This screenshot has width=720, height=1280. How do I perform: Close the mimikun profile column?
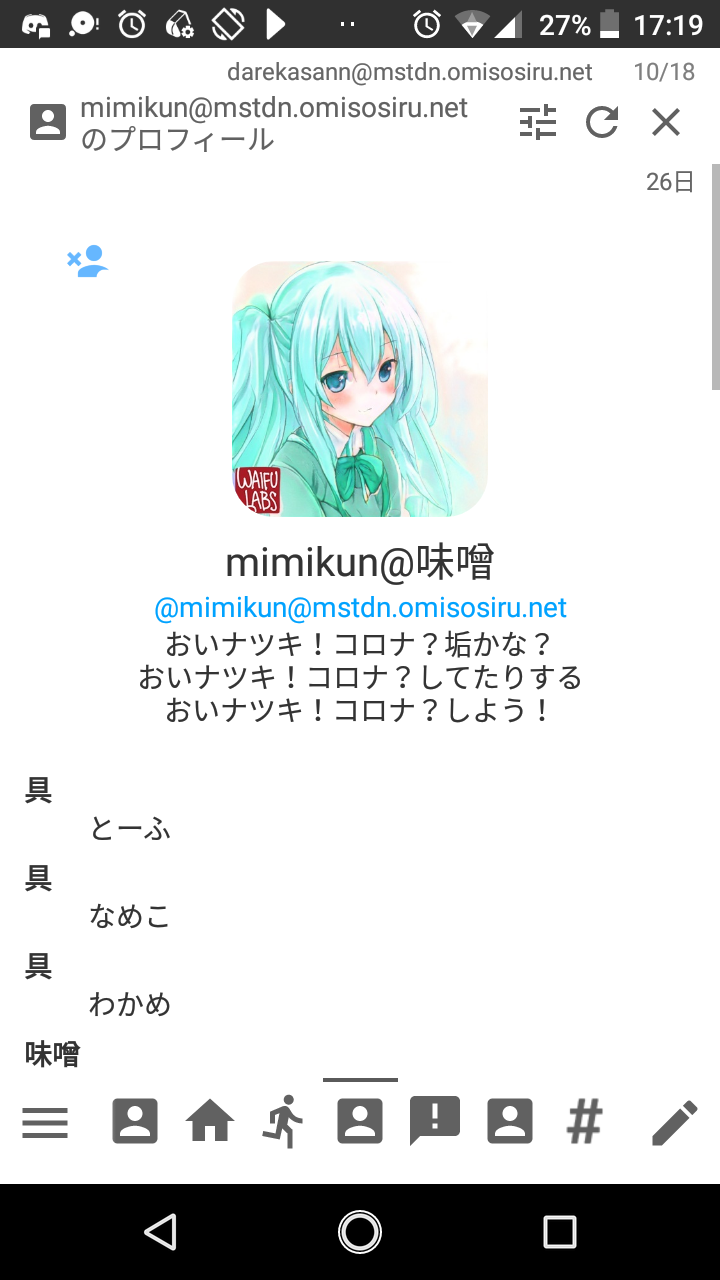pyautogui.click(x=666, y=123)
